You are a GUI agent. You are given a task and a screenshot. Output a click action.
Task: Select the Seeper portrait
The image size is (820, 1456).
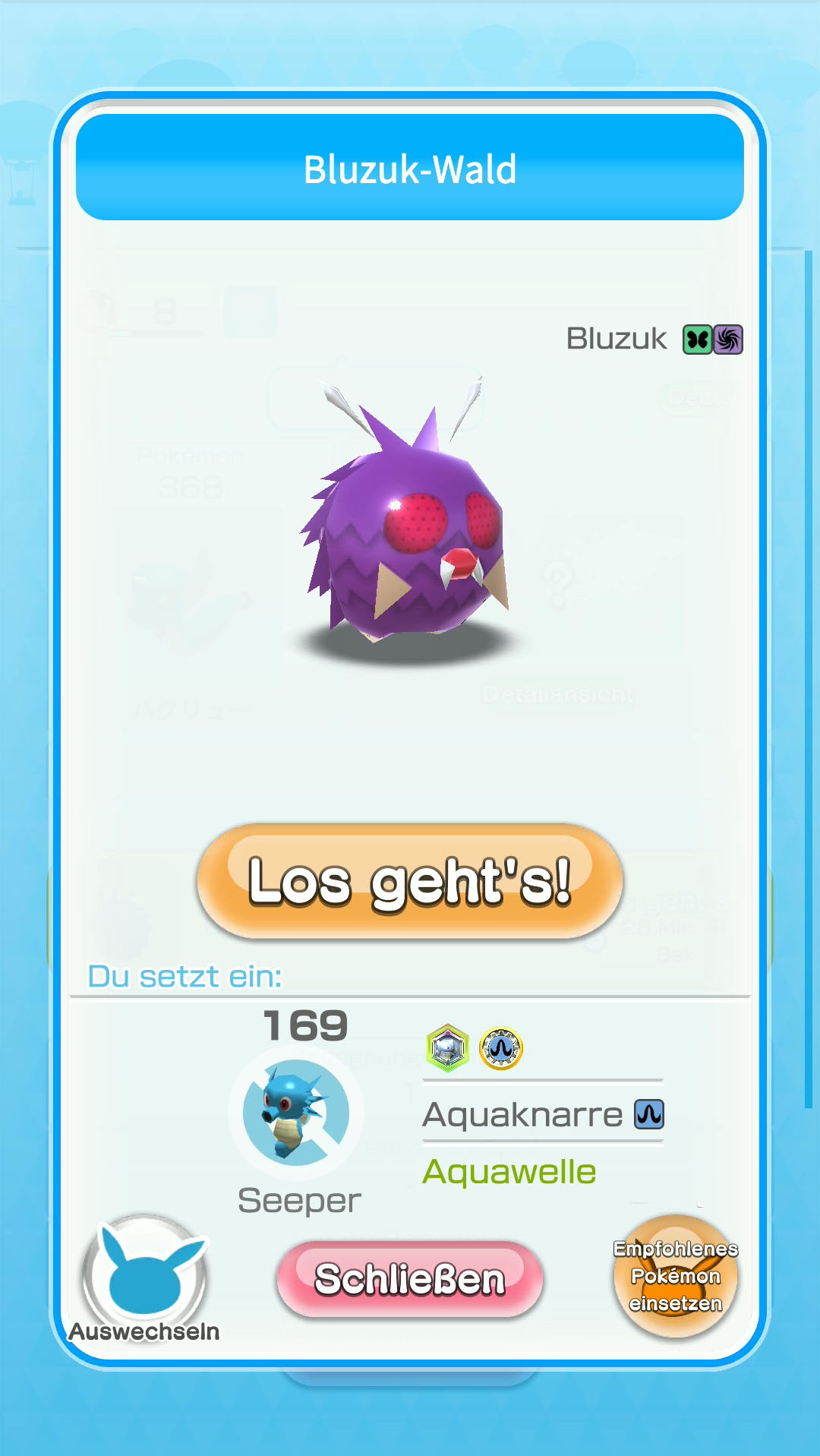[x=296, y=1113]
